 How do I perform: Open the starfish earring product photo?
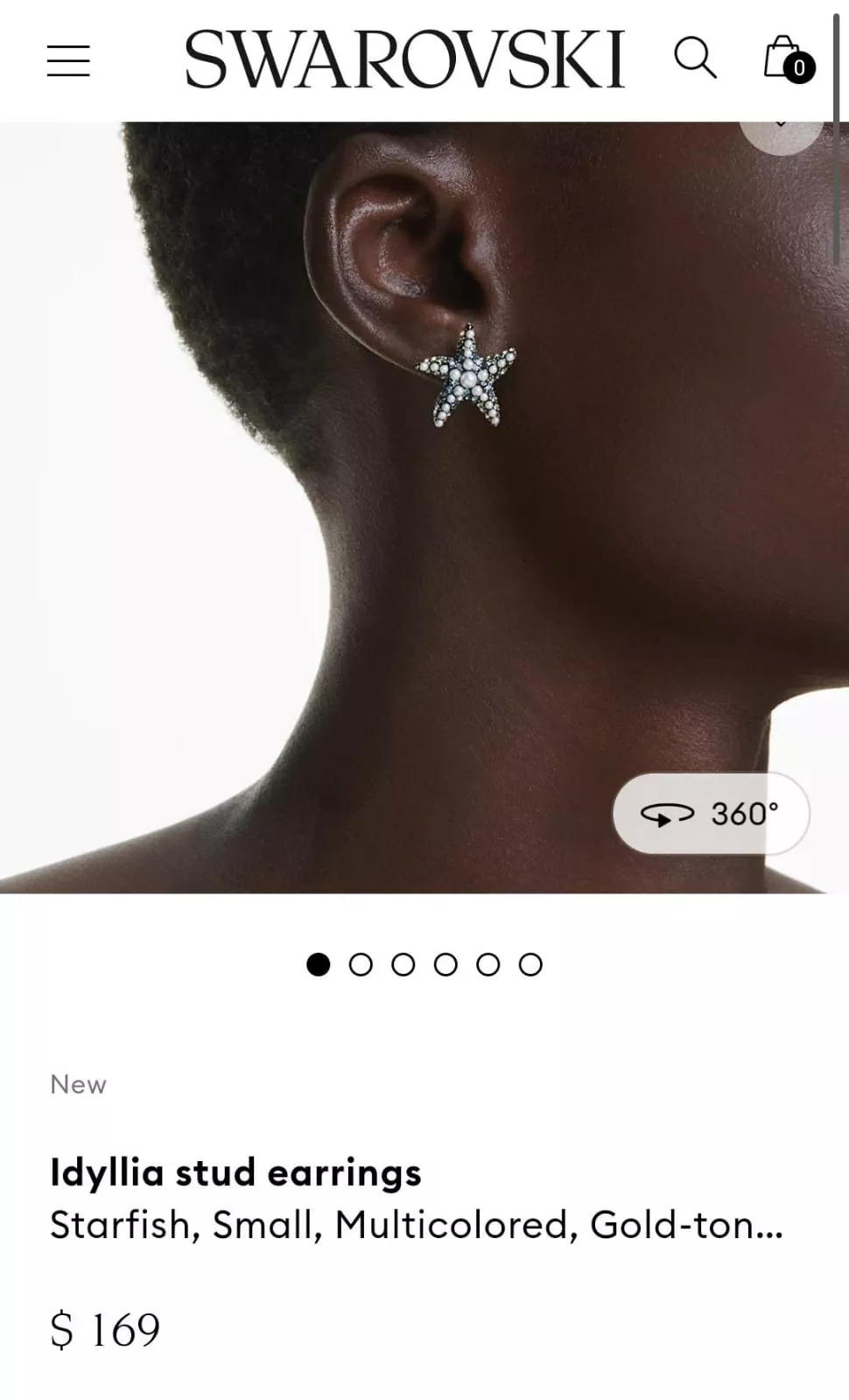pyautogui.click(x=424, y=507)
